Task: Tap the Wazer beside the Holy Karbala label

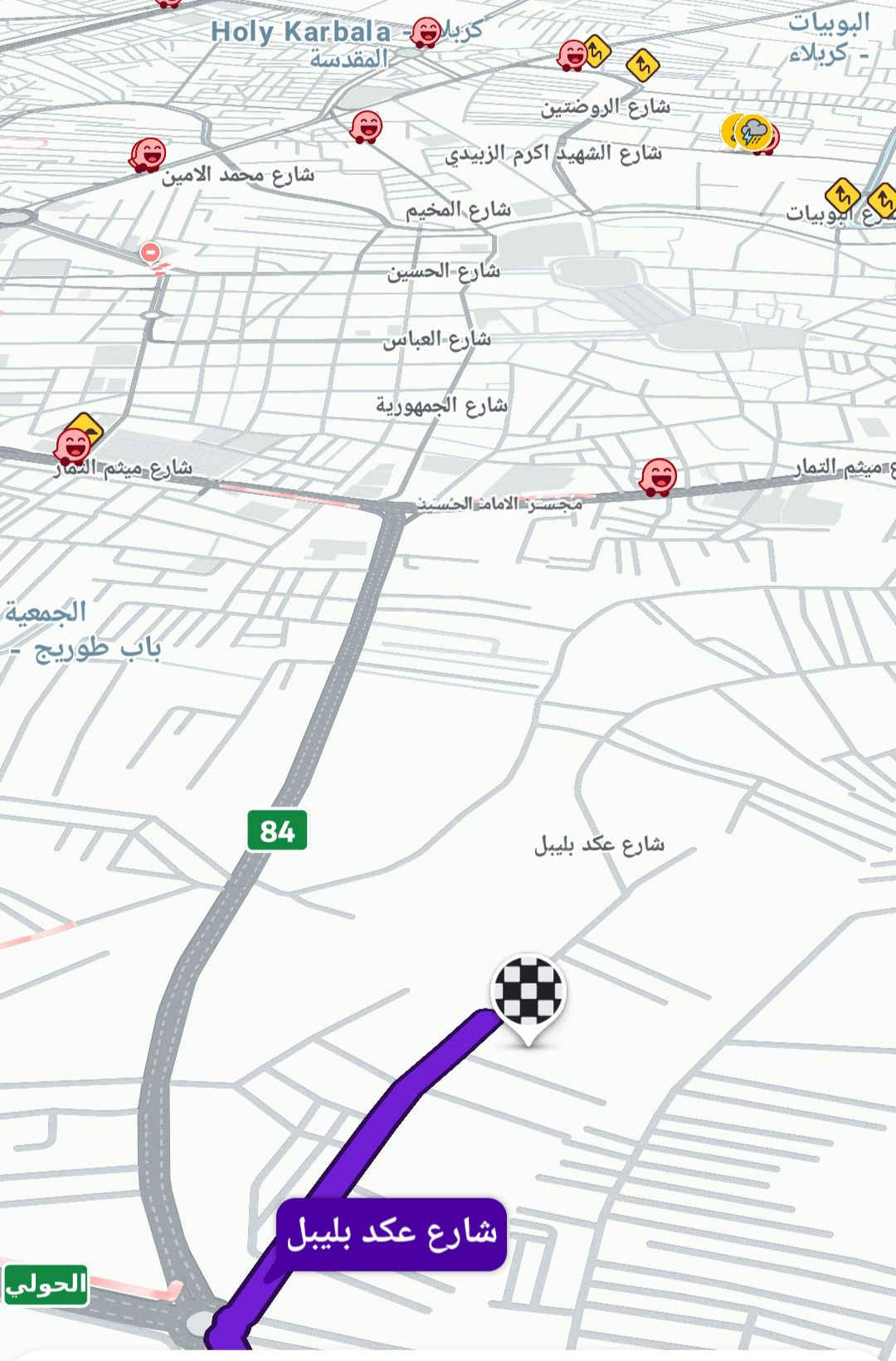Action: pyautogui.click(x=426, y=33)
